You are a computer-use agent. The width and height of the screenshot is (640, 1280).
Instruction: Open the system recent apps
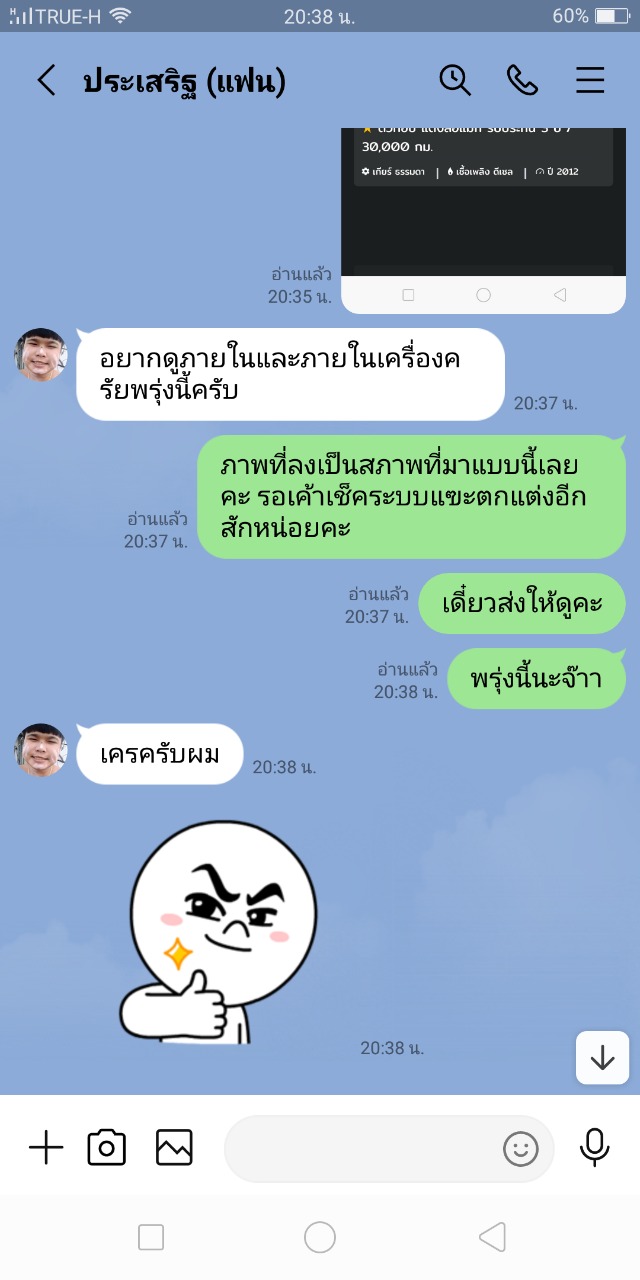pos(151,1238)
